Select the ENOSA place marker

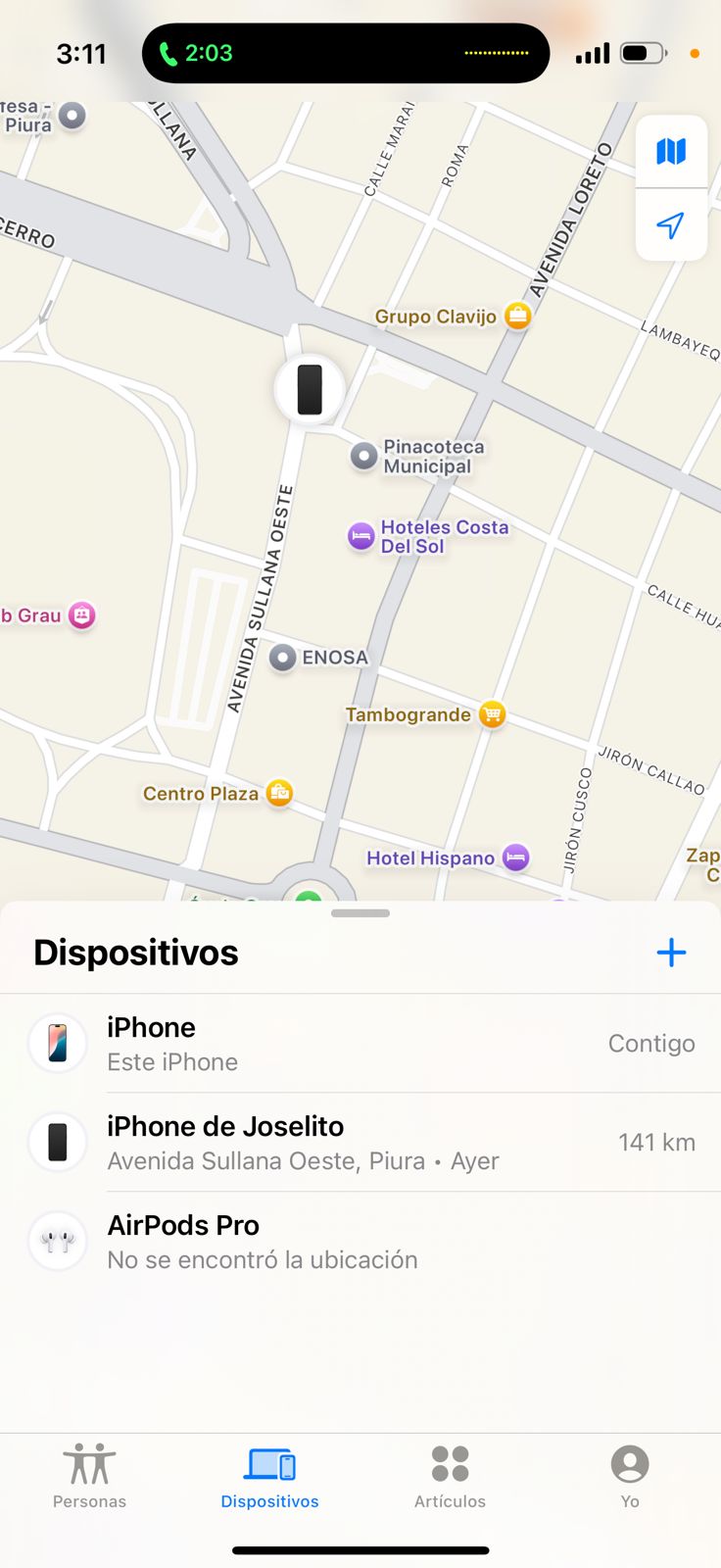pos(283,658)
